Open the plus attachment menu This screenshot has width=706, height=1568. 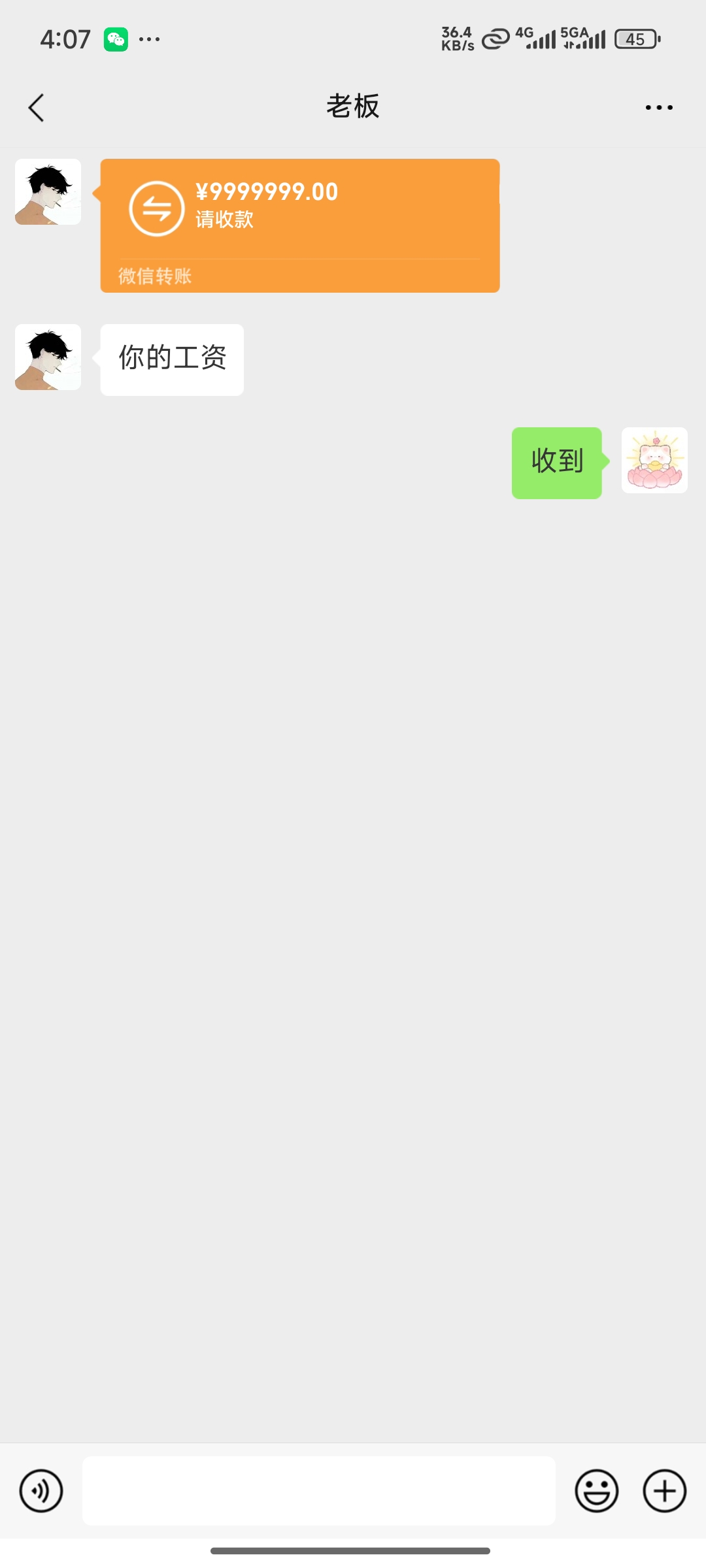pos(665,1491)
